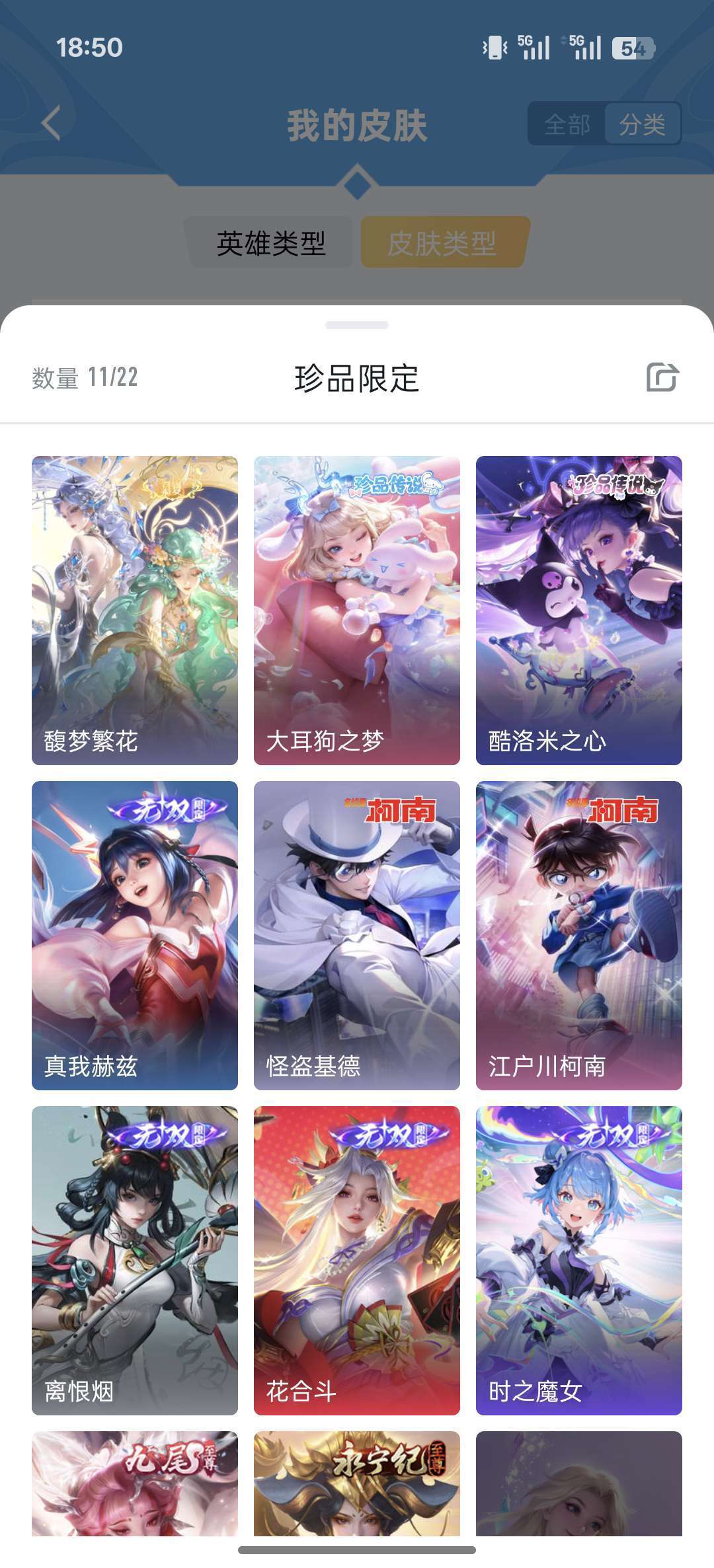Tap the diamond divider under the title
Image resolution: width=714 pixels, height=1568 pixels.
coord(357,184)
